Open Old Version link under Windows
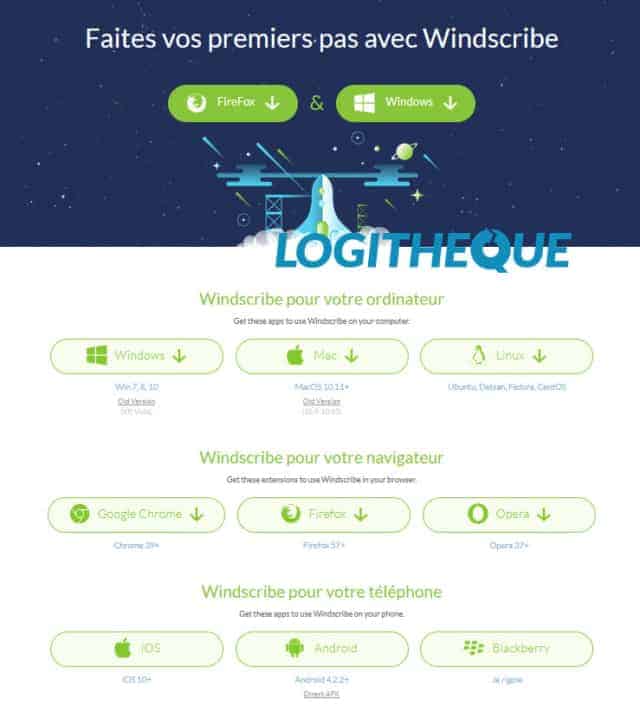 pos(137,401)
